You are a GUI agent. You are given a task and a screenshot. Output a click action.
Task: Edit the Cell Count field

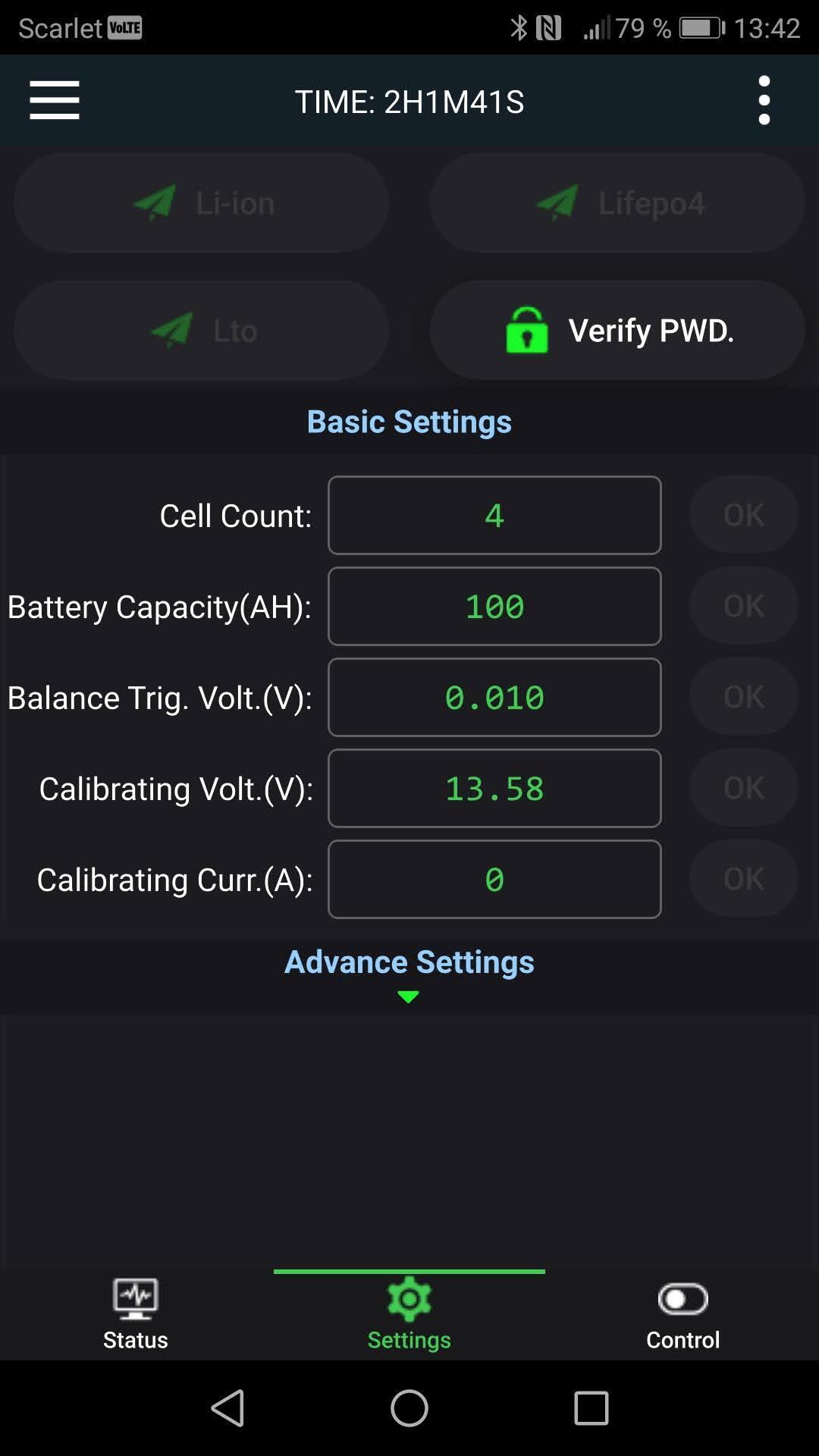click(494, 516)
